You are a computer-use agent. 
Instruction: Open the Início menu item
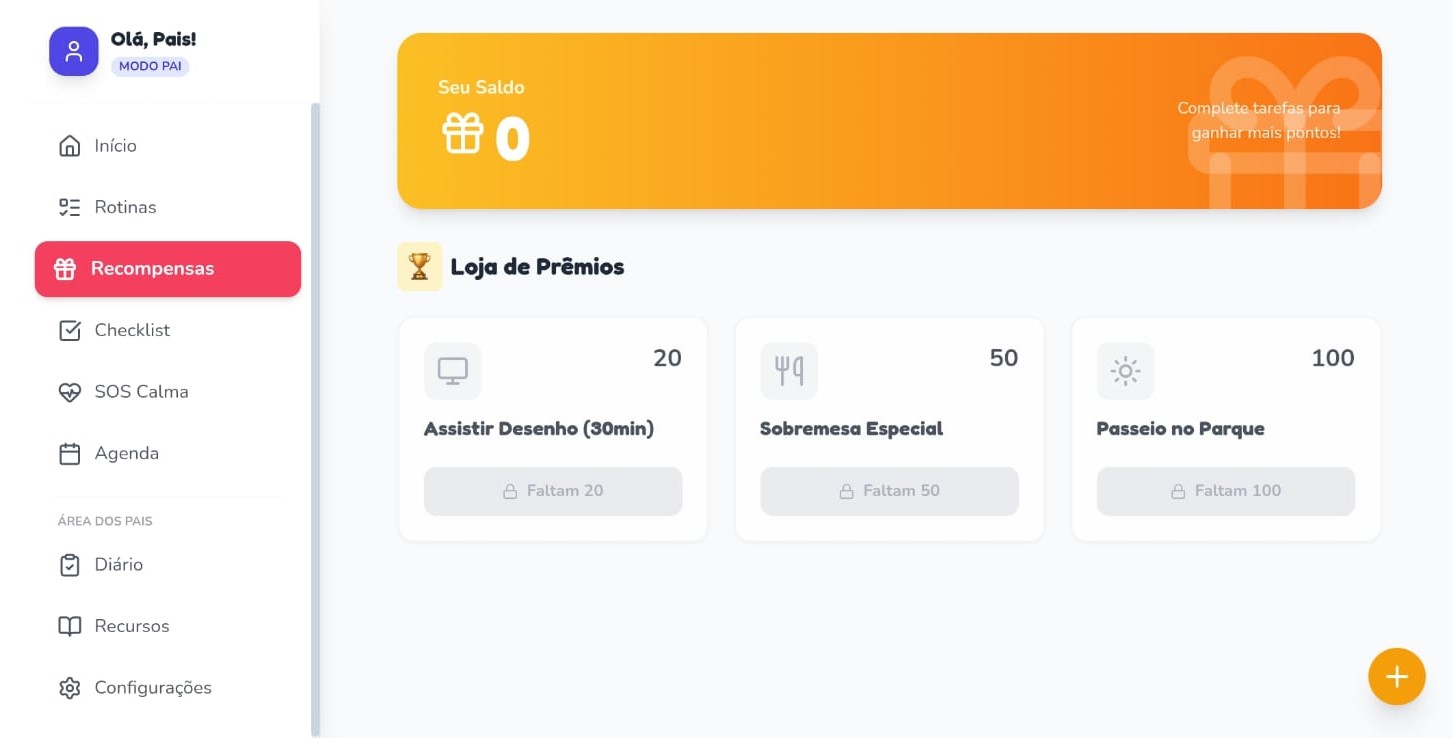coord(115,146)
